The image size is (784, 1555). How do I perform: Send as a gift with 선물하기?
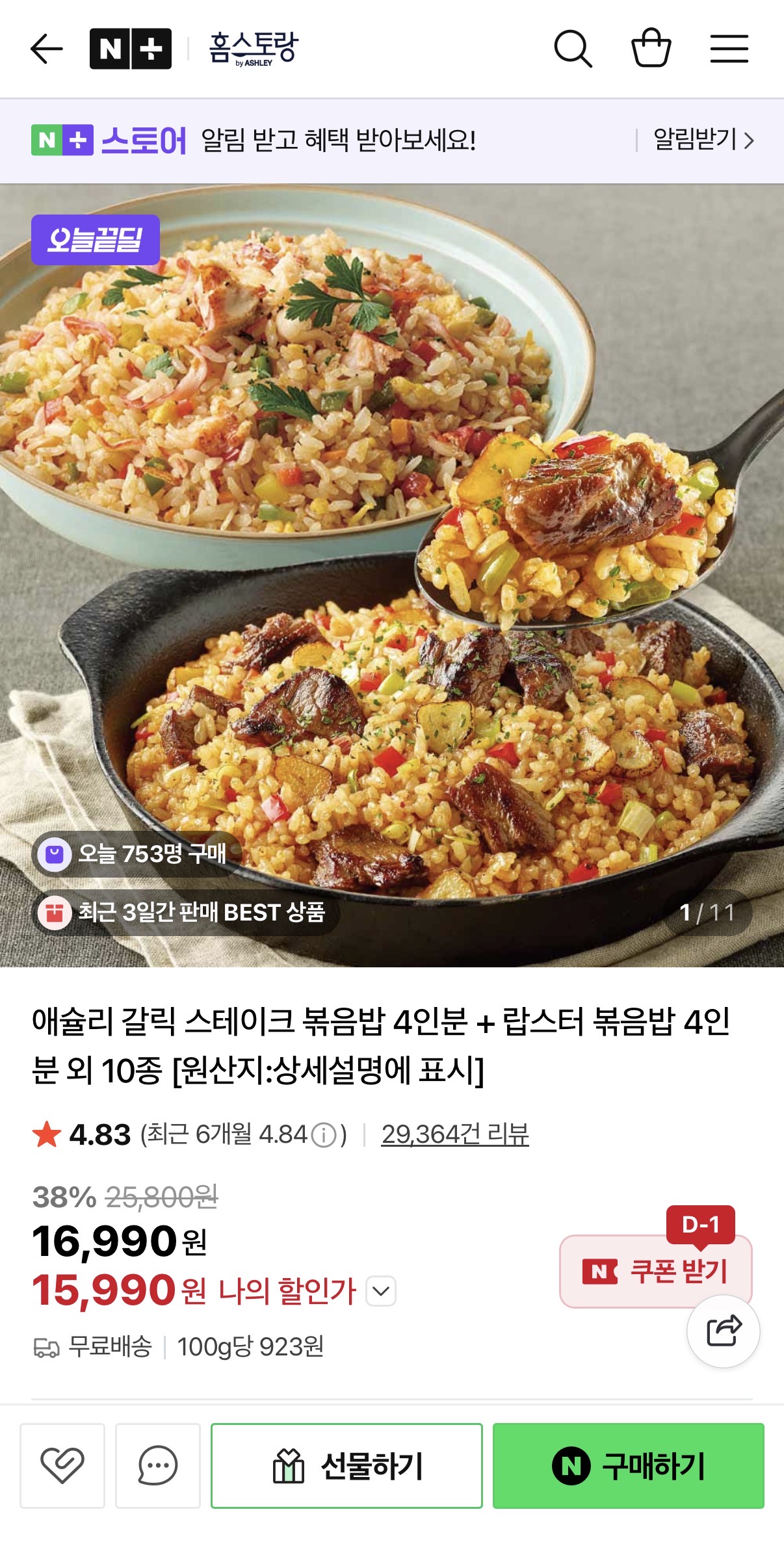[346, 1465]
